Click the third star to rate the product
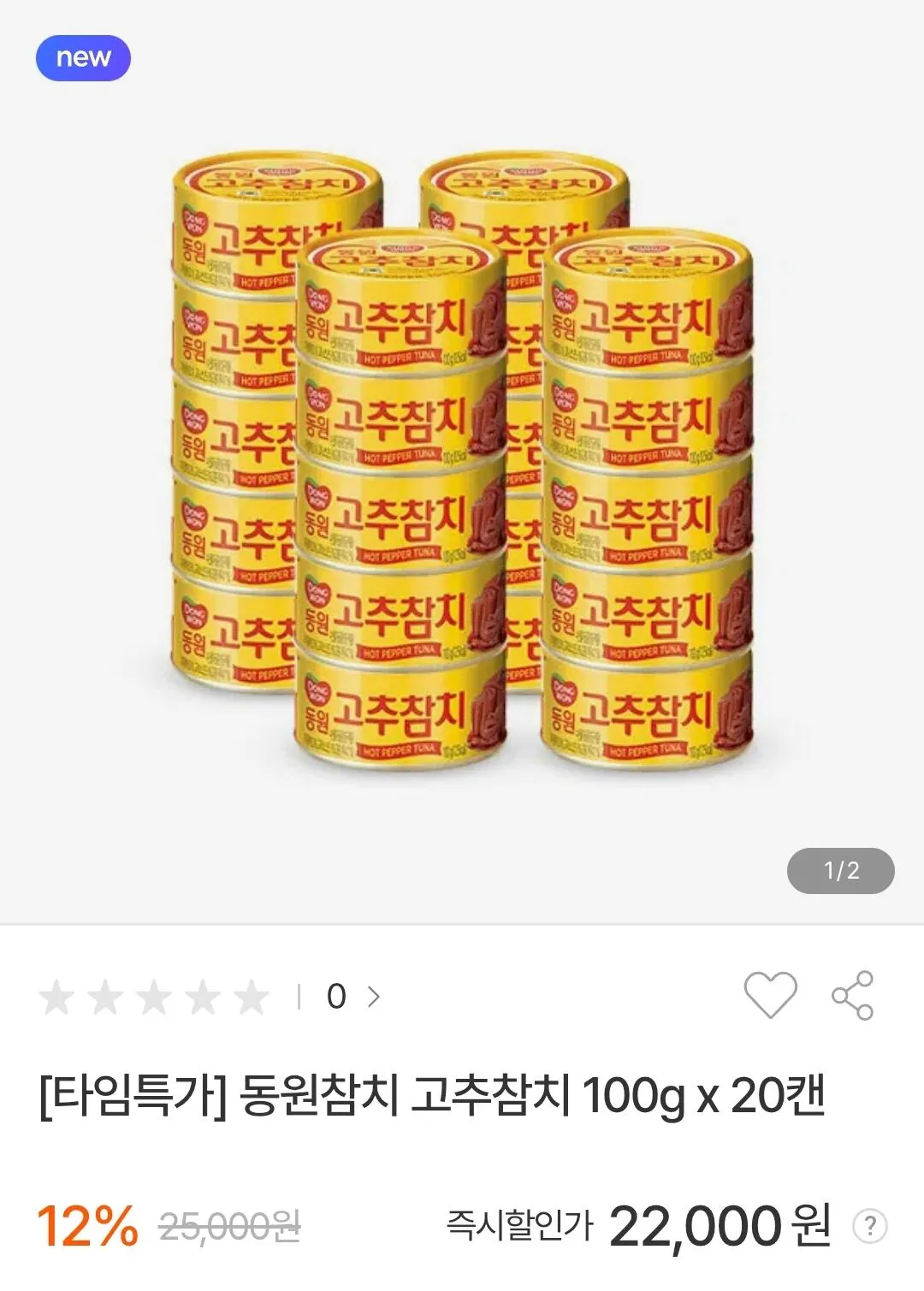The width and height of the screenshot is (924, 1291). click(152, 999)
